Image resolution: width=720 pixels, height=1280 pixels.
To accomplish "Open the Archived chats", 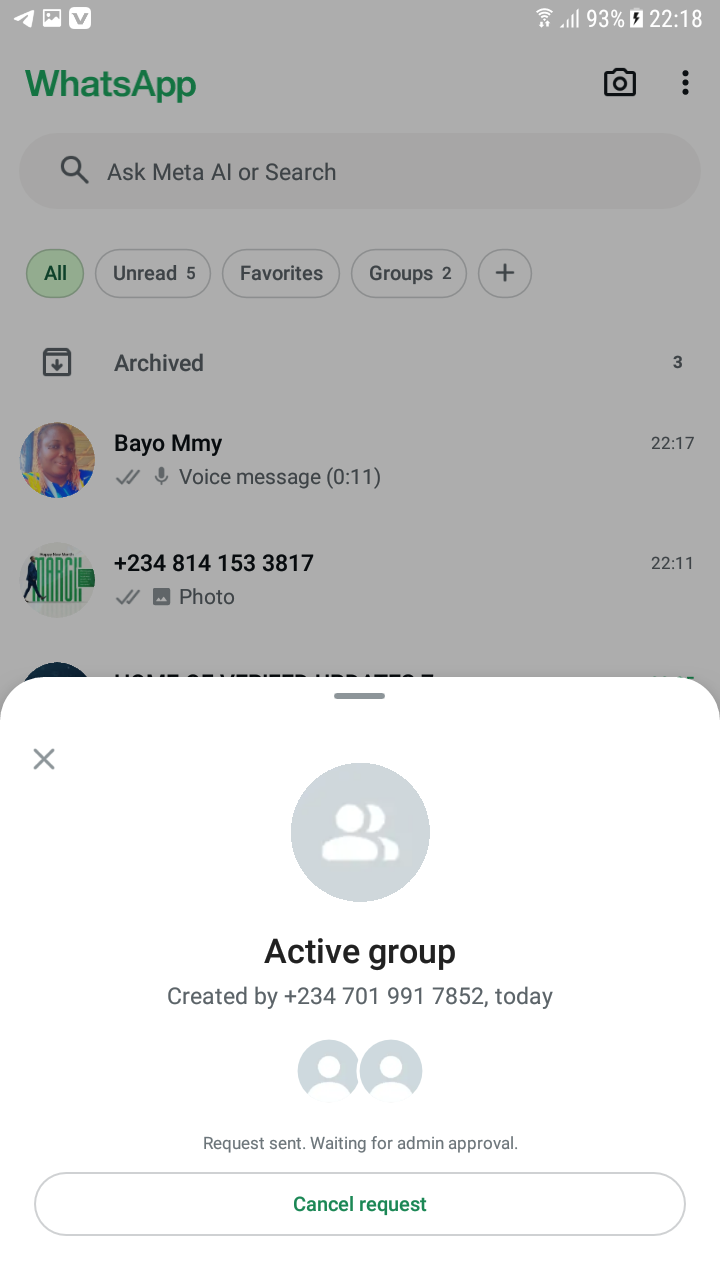I will tap(360, 363).
